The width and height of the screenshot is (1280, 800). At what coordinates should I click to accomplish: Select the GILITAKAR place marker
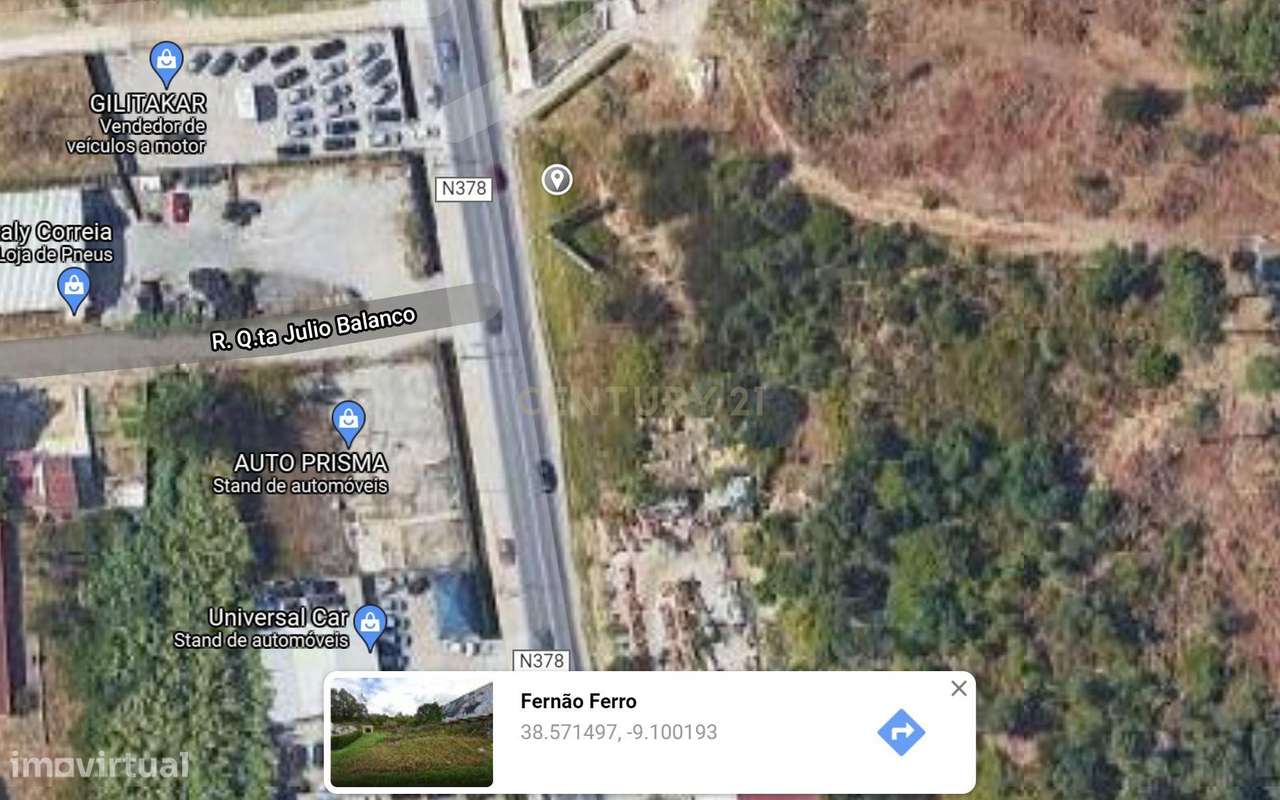pos(166,62)
